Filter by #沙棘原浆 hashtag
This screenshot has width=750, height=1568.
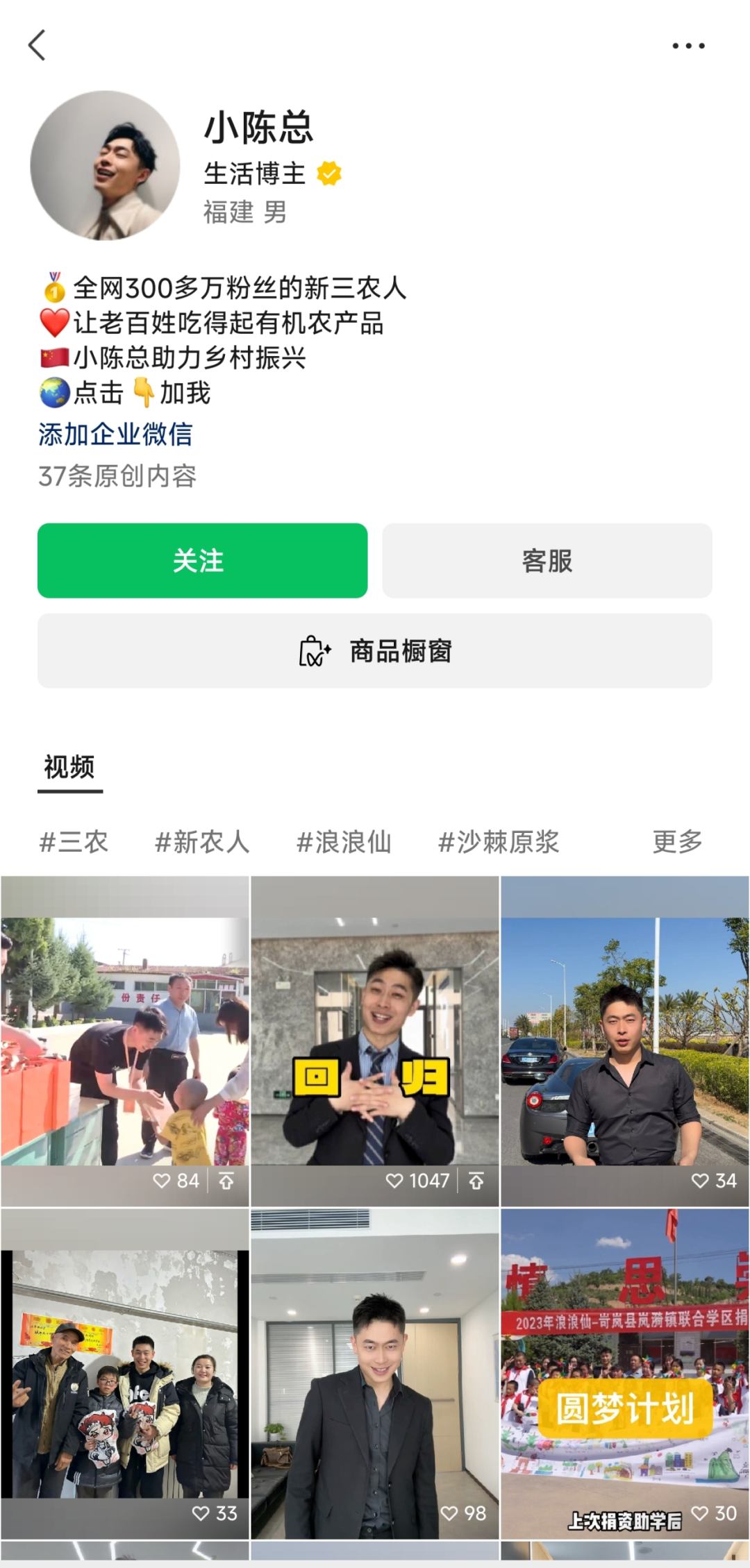[x=499, y=842]
